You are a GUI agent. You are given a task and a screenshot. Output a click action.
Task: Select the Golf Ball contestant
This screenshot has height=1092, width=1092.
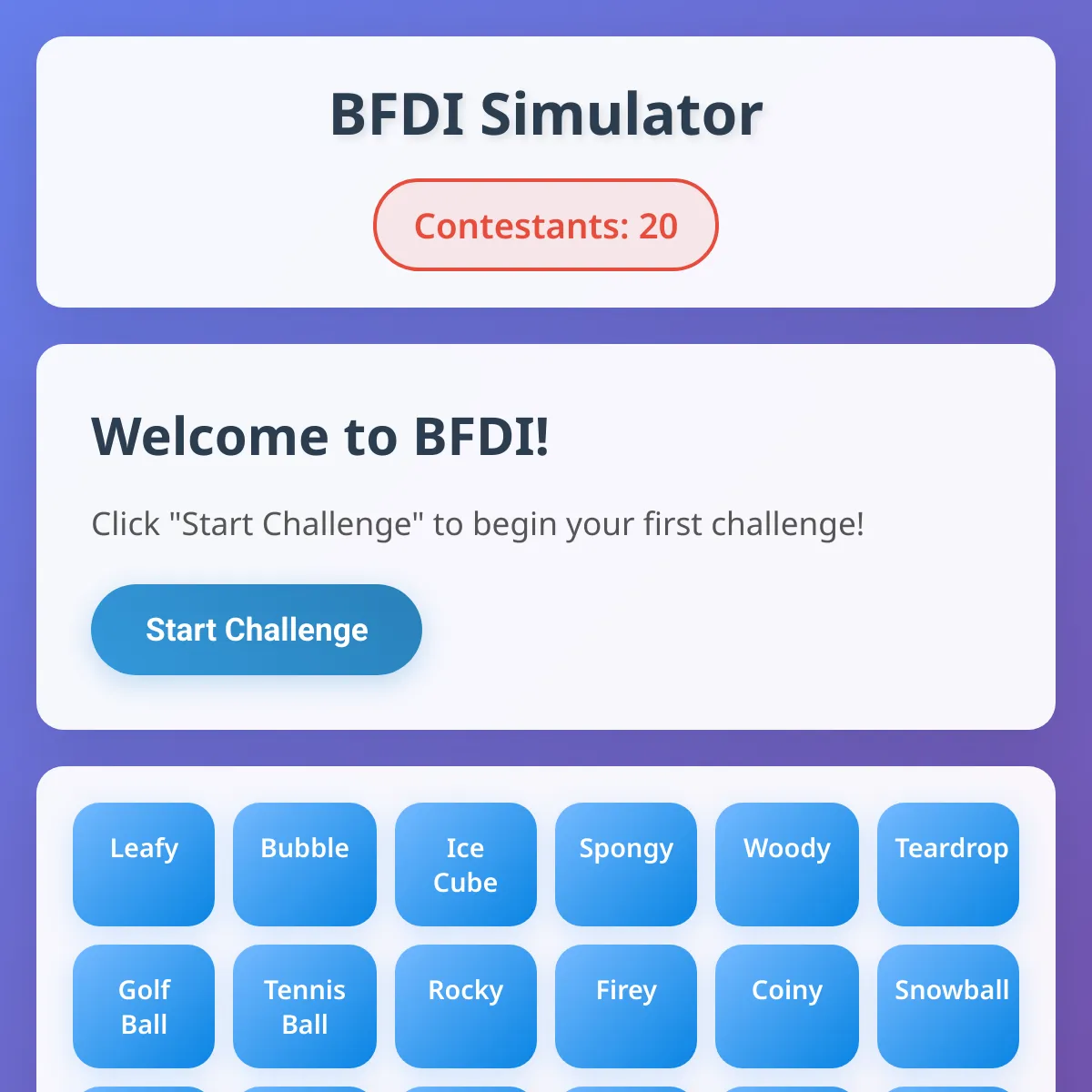pos(144,1006)
